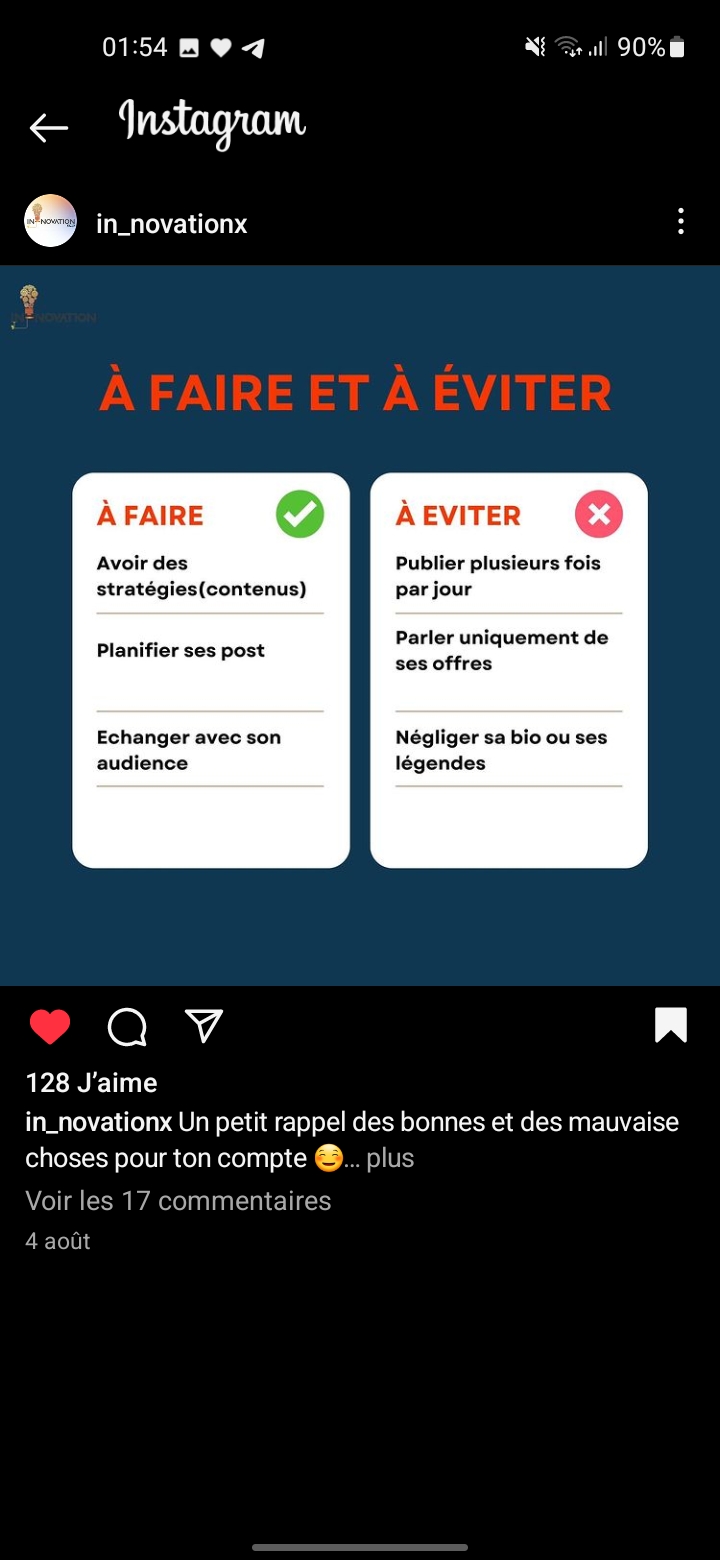This screenshot has height=1560, width=720.
Task: Open in_novationx profile picture
Action: pos(50,221)
